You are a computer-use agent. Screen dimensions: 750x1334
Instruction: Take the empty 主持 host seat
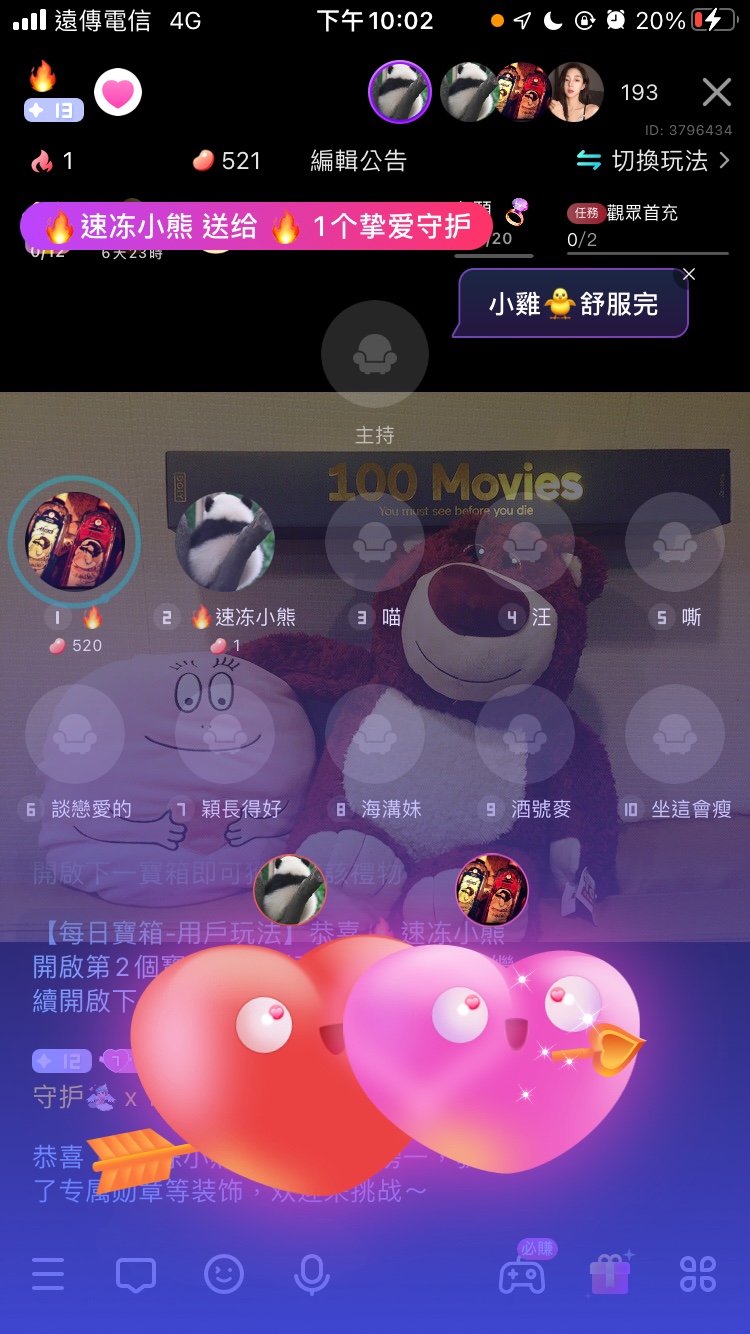click(375, 354)
